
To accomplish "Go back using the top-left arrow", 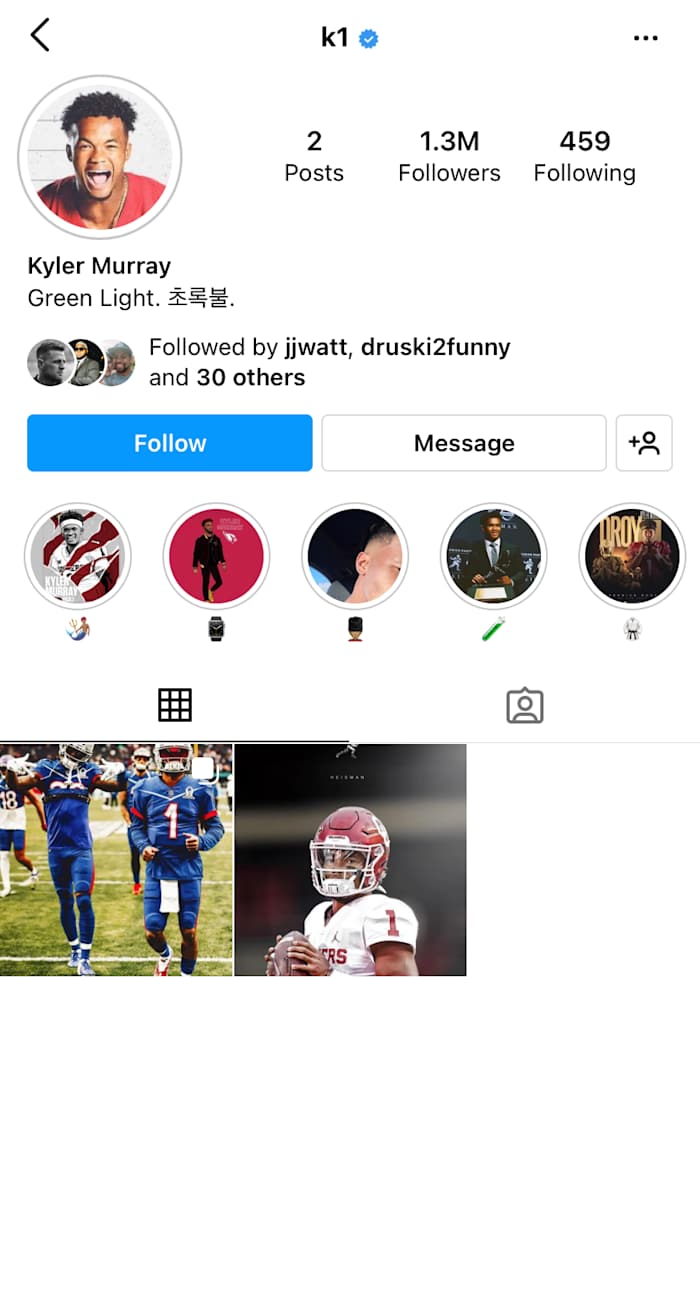I will [40, 36].
